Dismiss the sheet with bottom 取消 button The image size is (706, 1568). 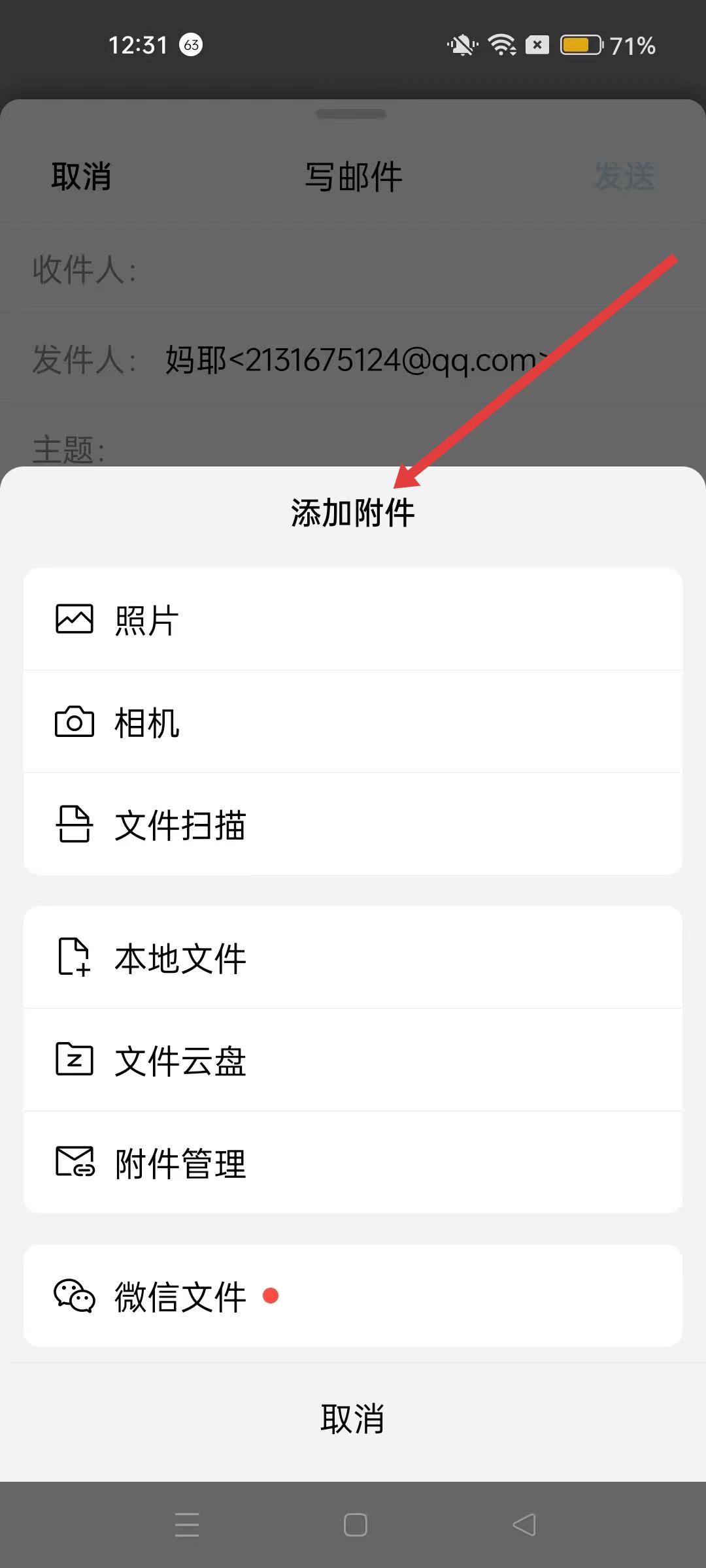(x=353, y=1419)
